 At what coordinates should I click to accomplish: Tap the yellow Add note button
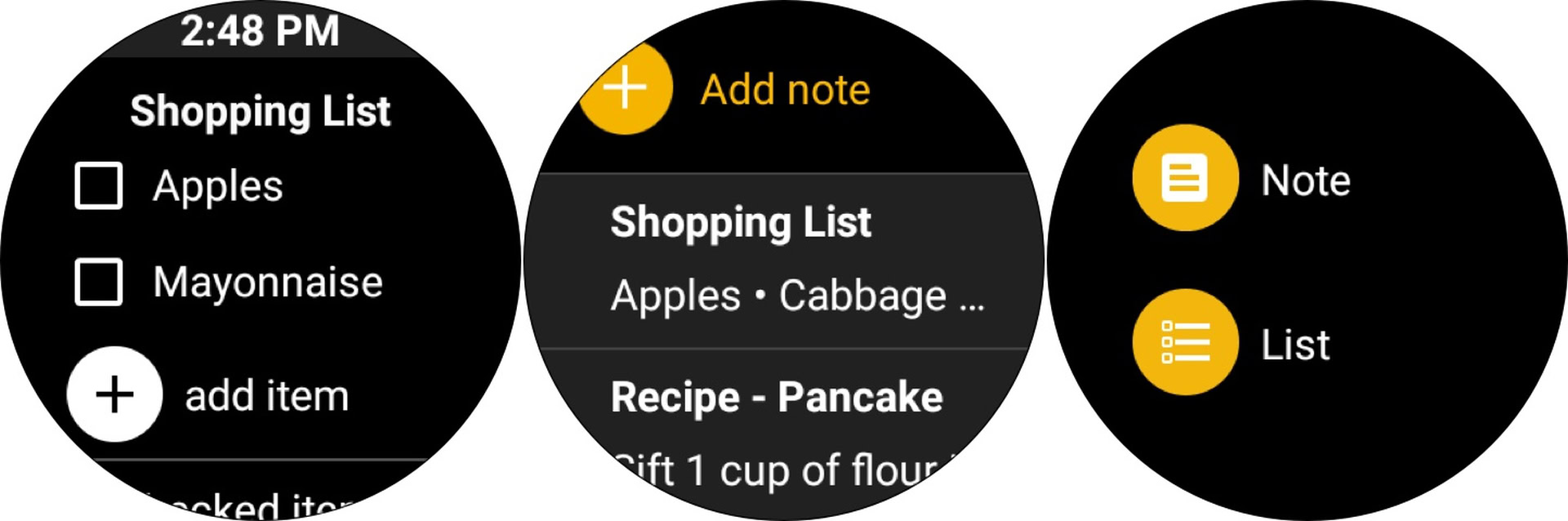click(x=626, y=87)
